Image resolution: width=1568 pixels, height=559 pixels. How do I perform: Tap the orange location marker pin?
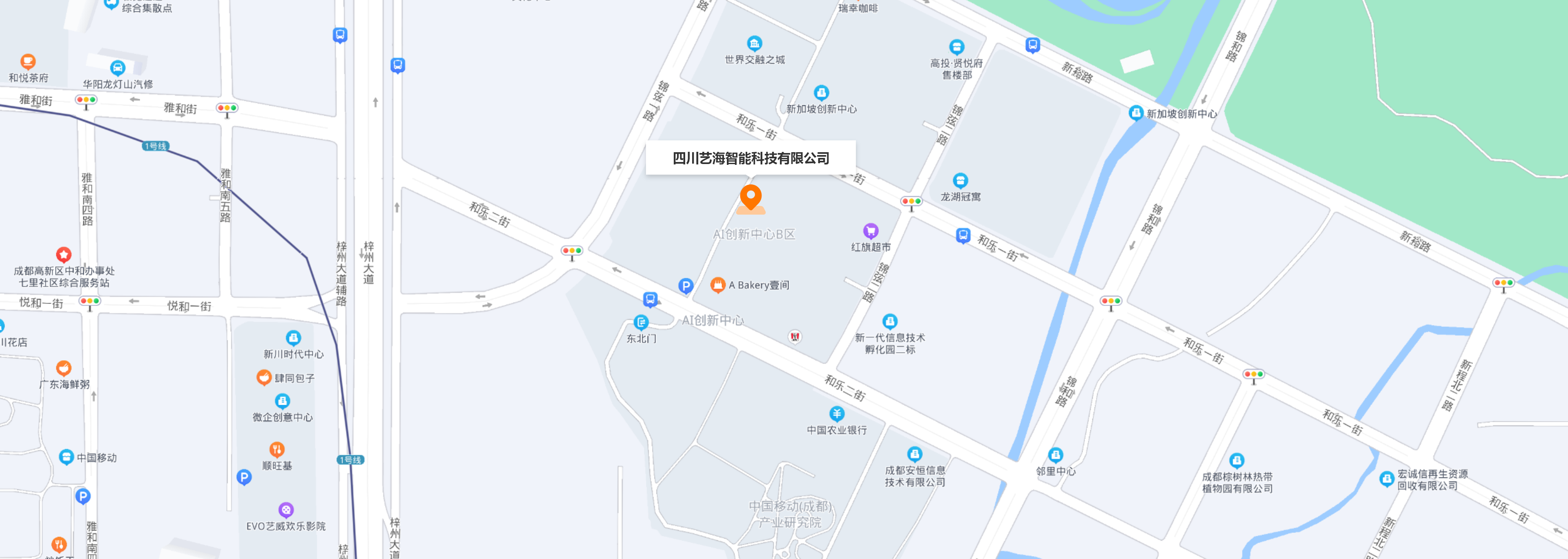[751, 197]
